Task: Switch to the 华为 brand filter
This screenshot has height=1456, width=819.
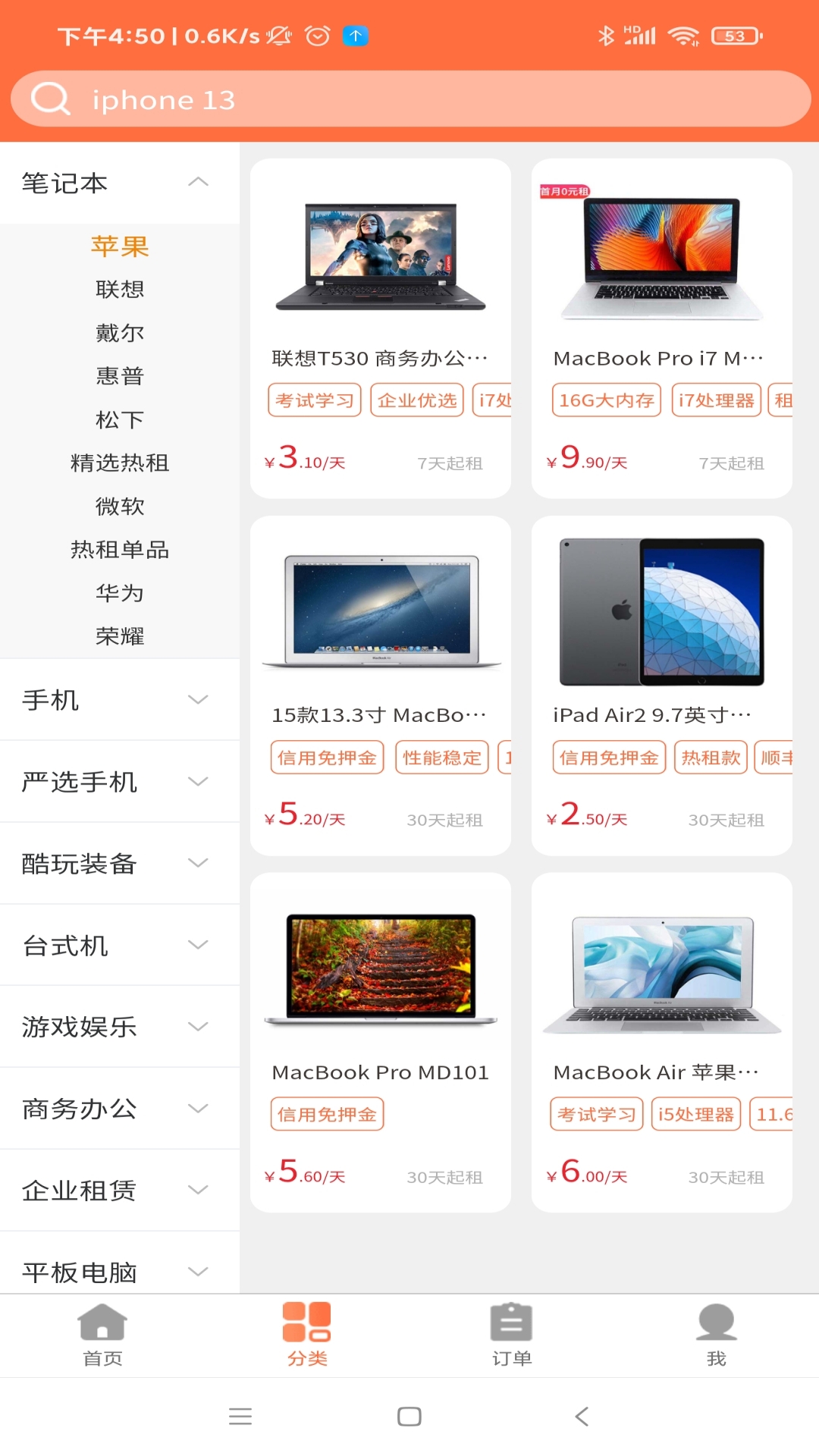Action: (120, 593)
